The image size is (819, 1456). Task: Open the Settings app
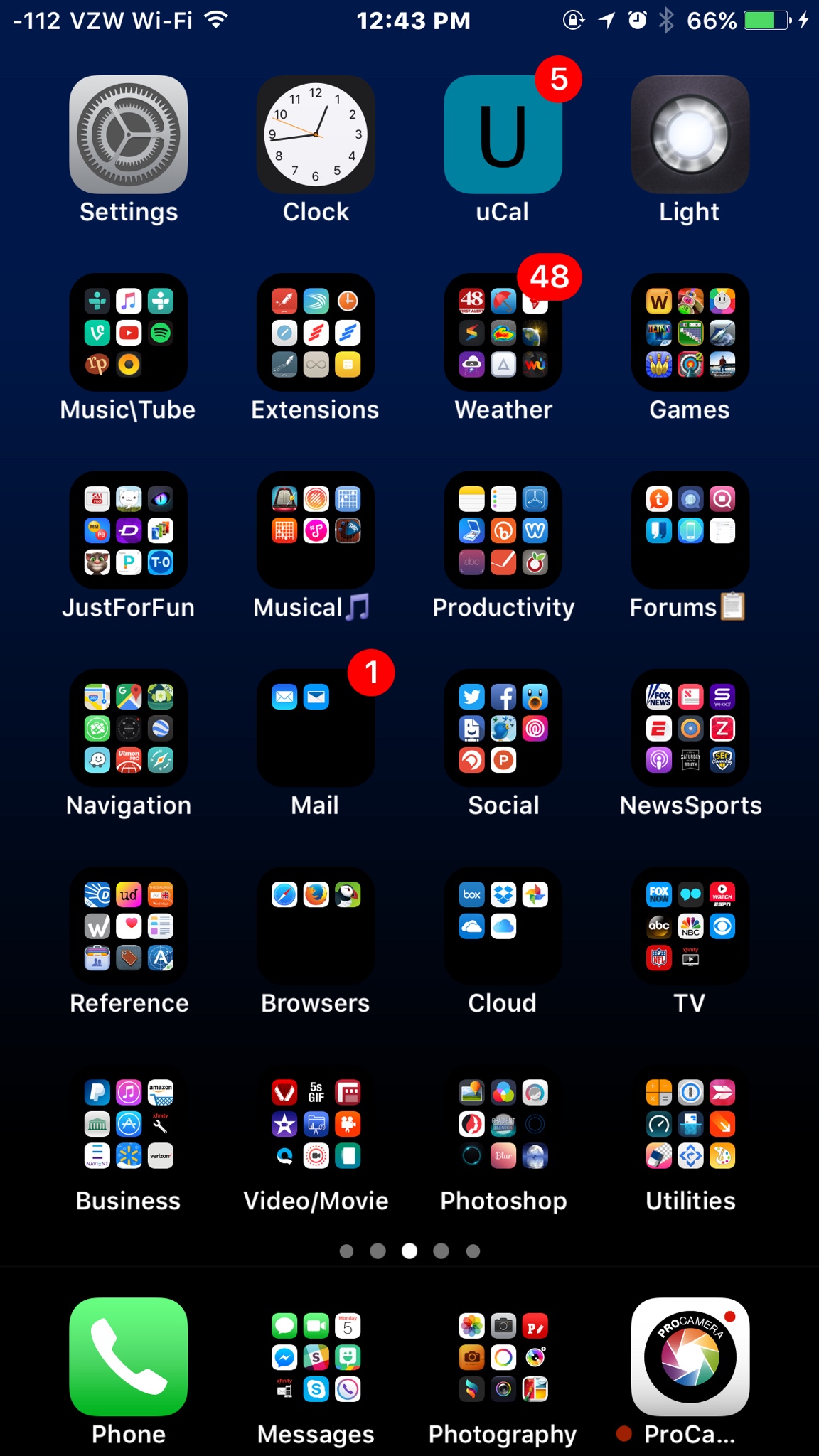[128, 135]
